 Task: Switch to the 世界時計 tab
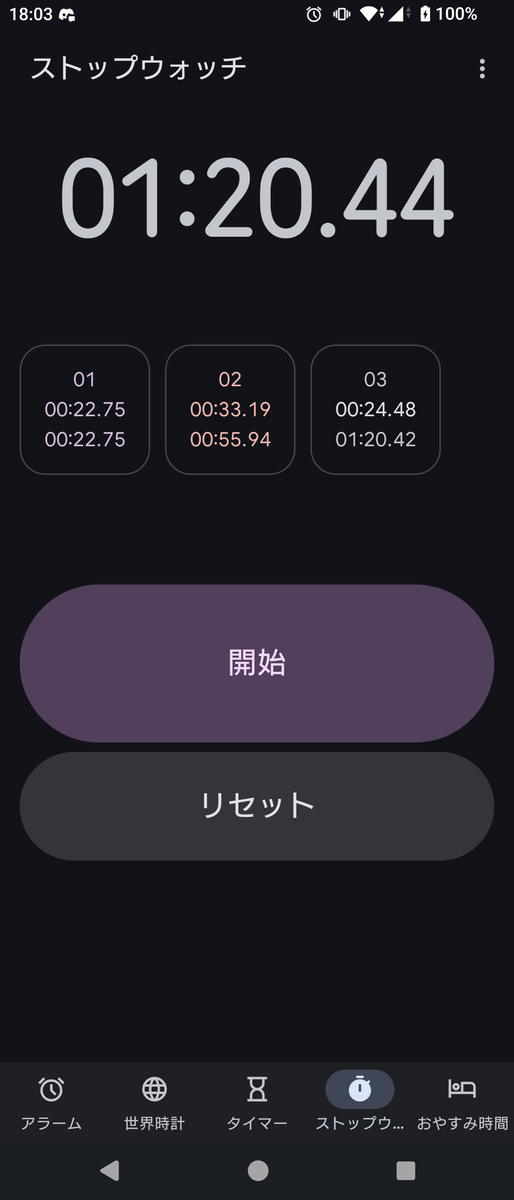click(154, 1101)
